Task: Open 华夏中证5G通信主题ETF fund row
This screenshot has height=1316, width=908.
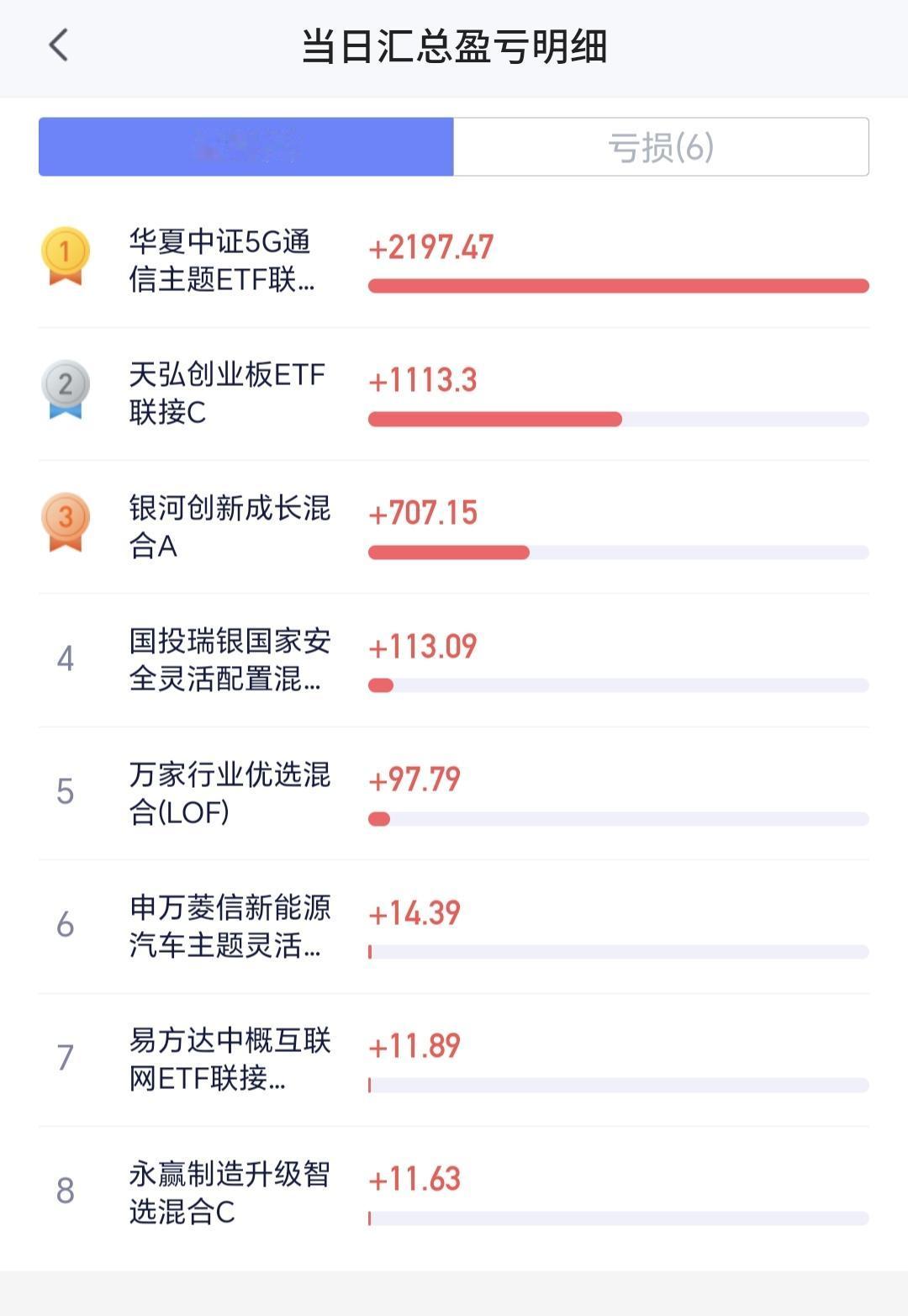Action: [454, 262]
